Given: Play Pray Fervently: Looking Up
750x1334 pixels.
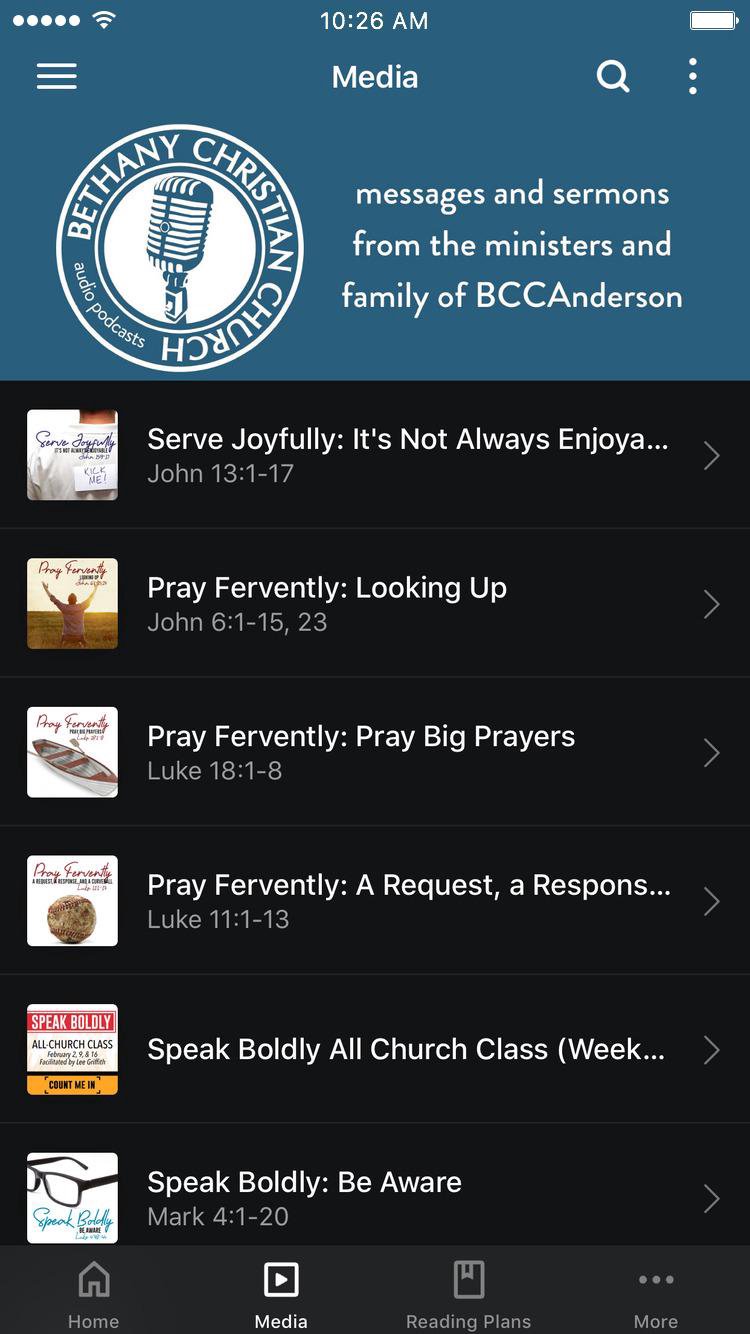Looking at the screenshot, I should pos(375,604).
